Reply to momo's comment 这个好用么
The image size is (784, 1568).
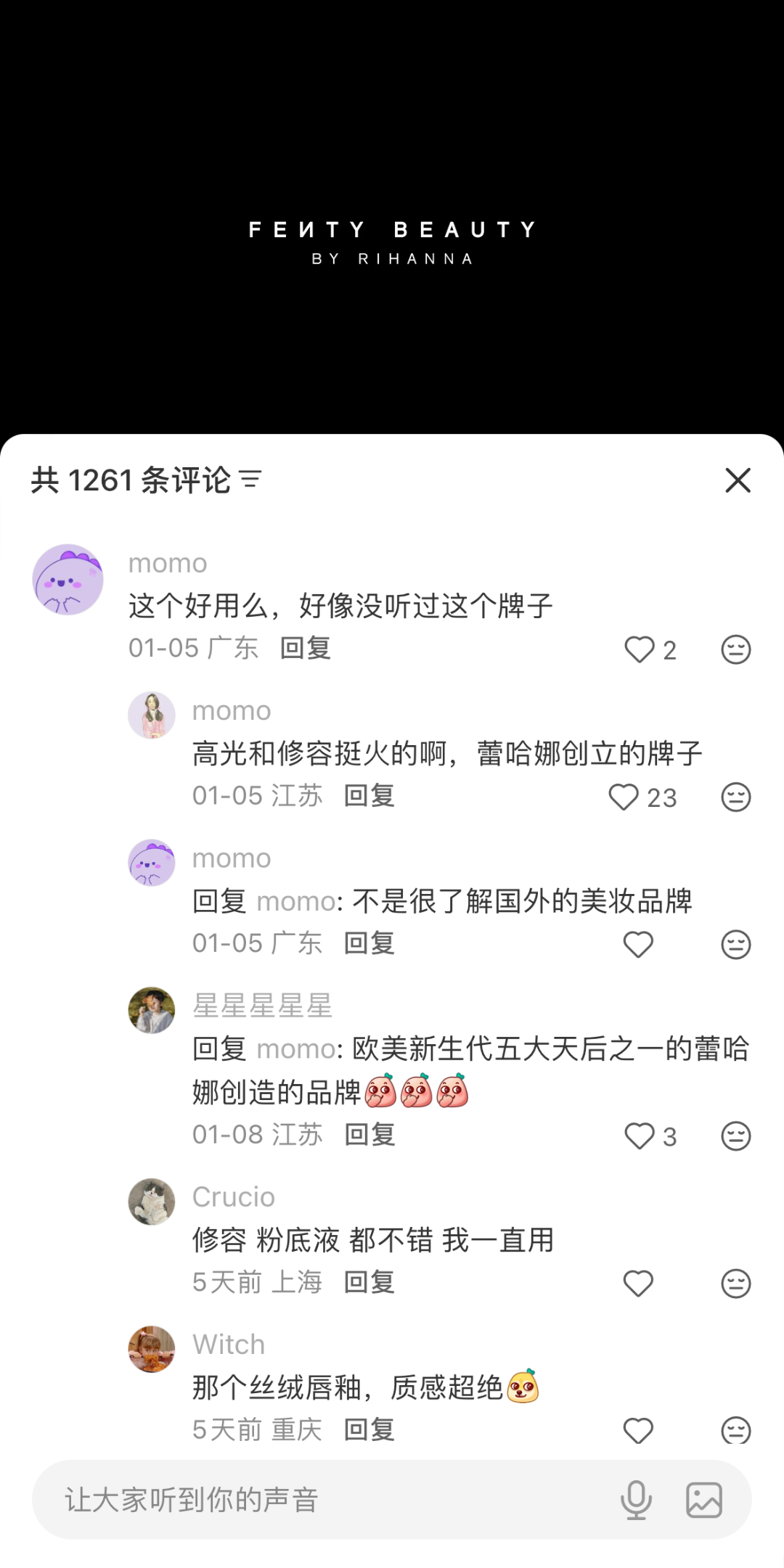click(305, 648)
